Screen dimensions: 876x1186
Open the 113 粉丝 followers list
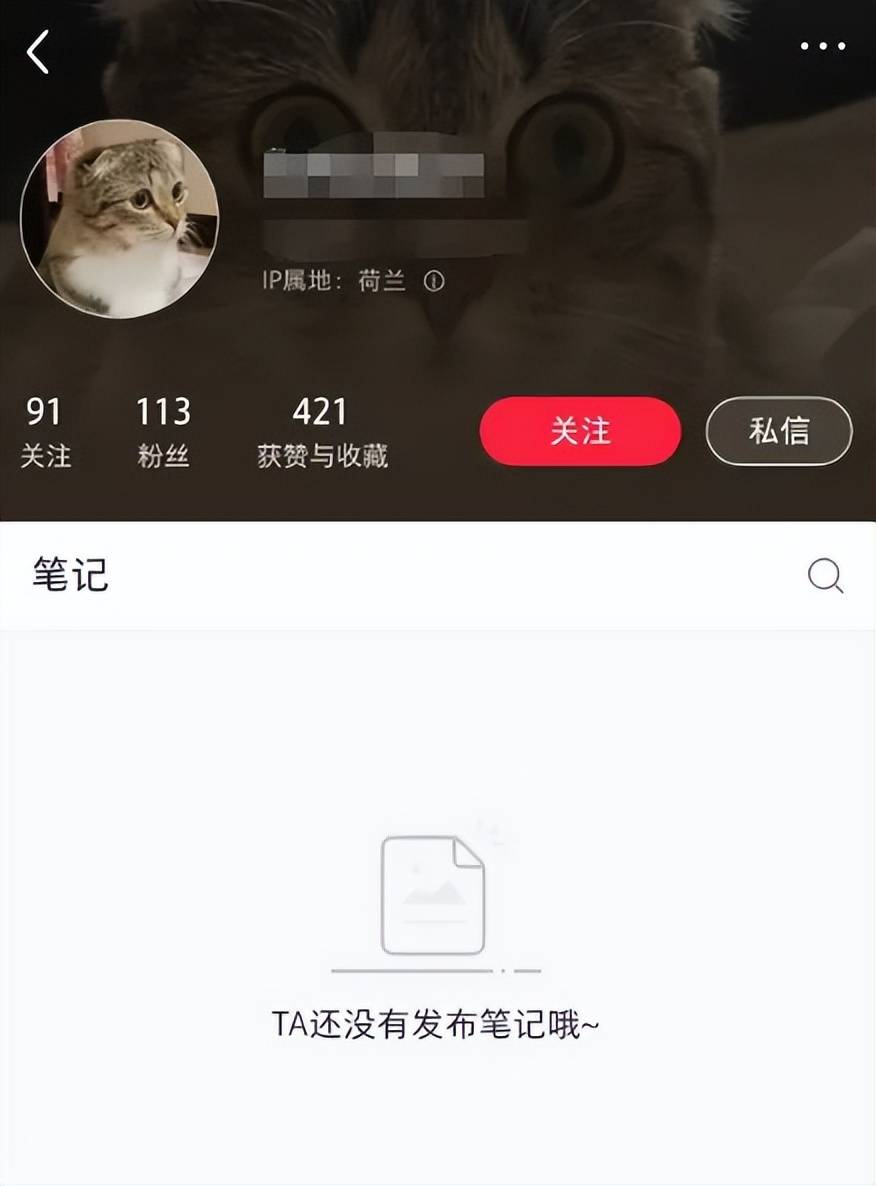(x=163, y=432)
